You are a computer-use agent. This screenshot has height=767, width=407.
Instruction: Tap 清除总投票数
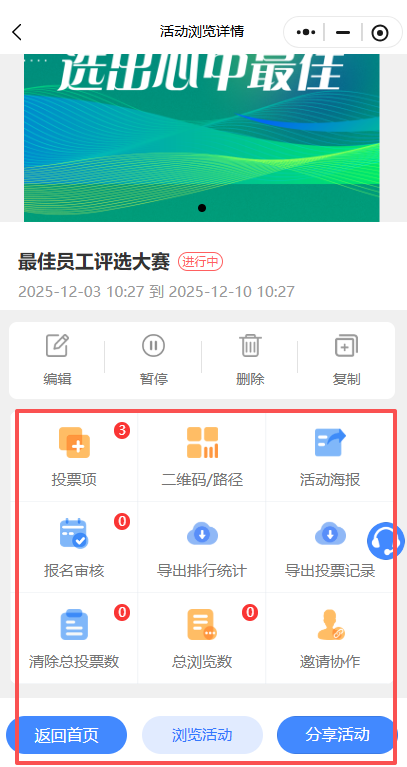[x=74, y=638]
